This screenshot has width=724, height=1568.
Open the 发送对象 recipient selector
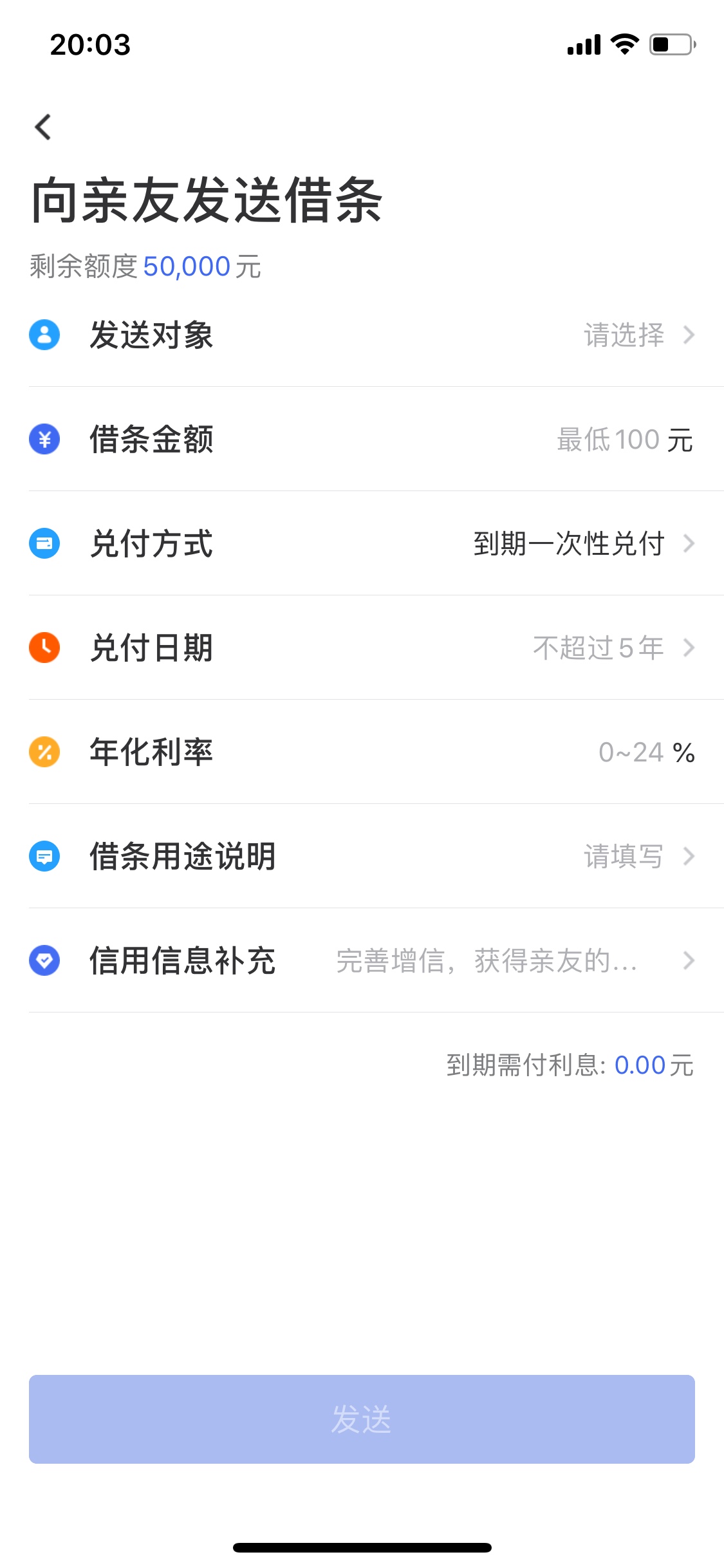click(x=362, y=335)
